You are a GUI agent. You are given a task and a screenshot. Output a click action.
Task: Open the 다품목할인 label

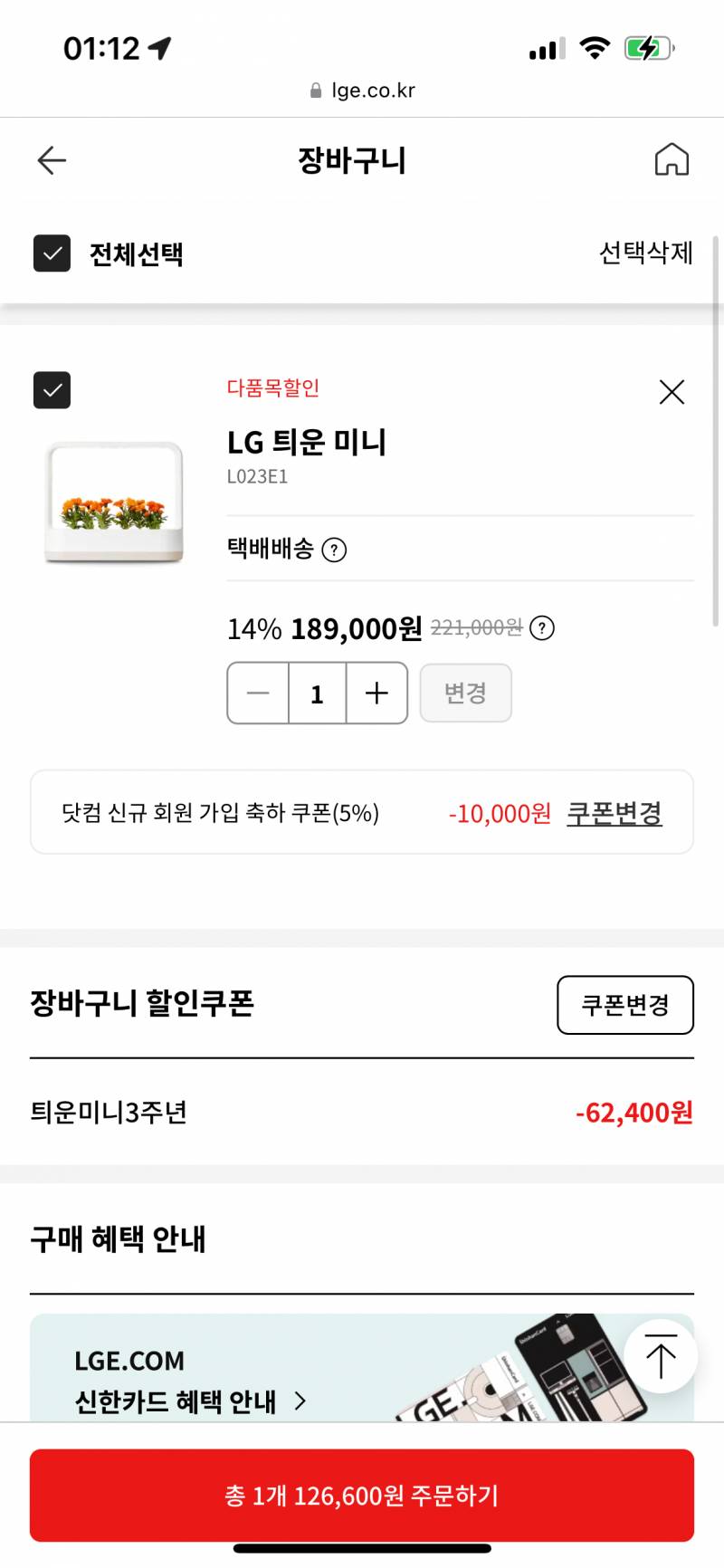click(274, 387)
